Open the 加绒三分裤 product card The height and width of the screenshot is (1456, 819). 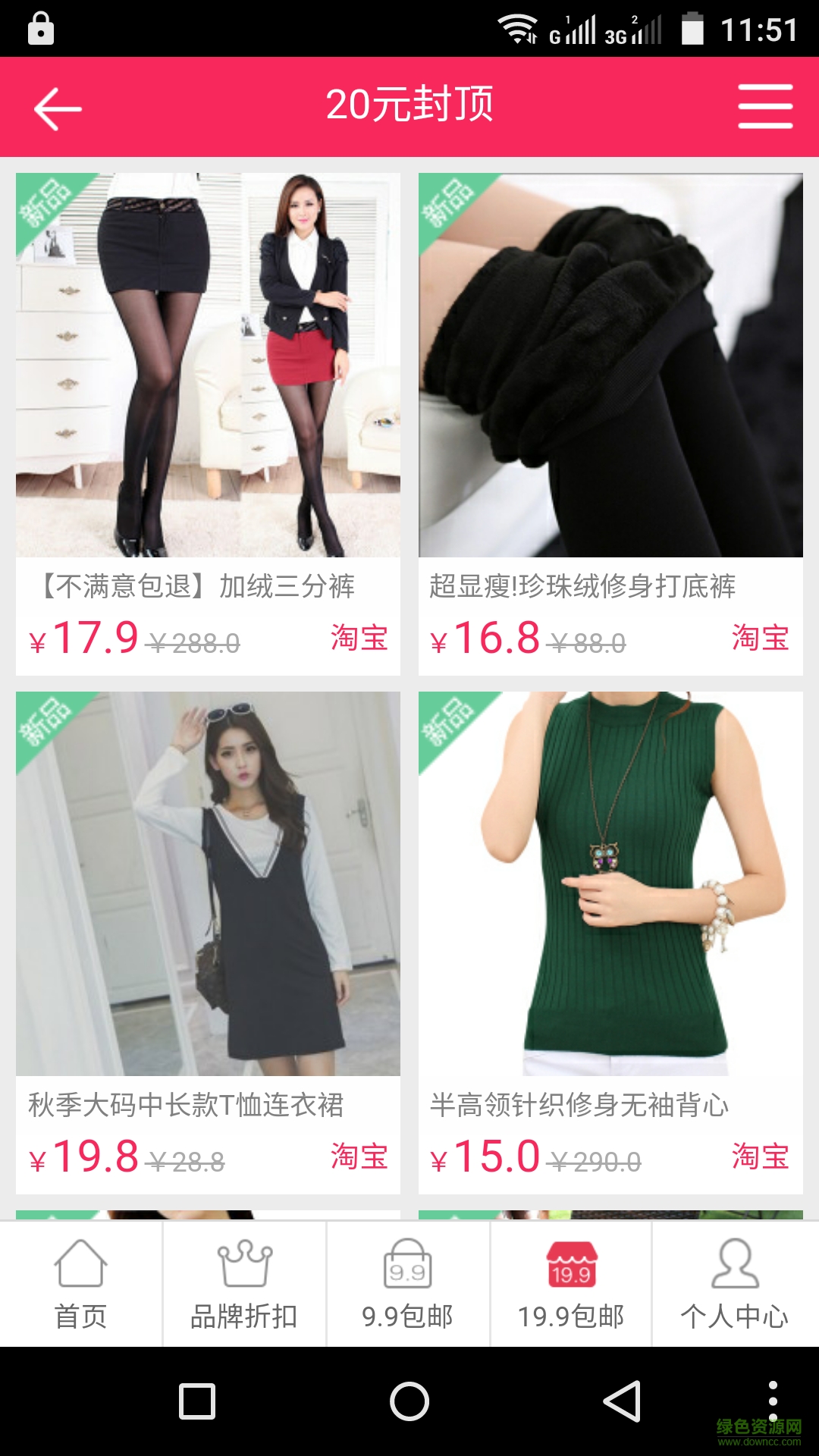point(208,423)
